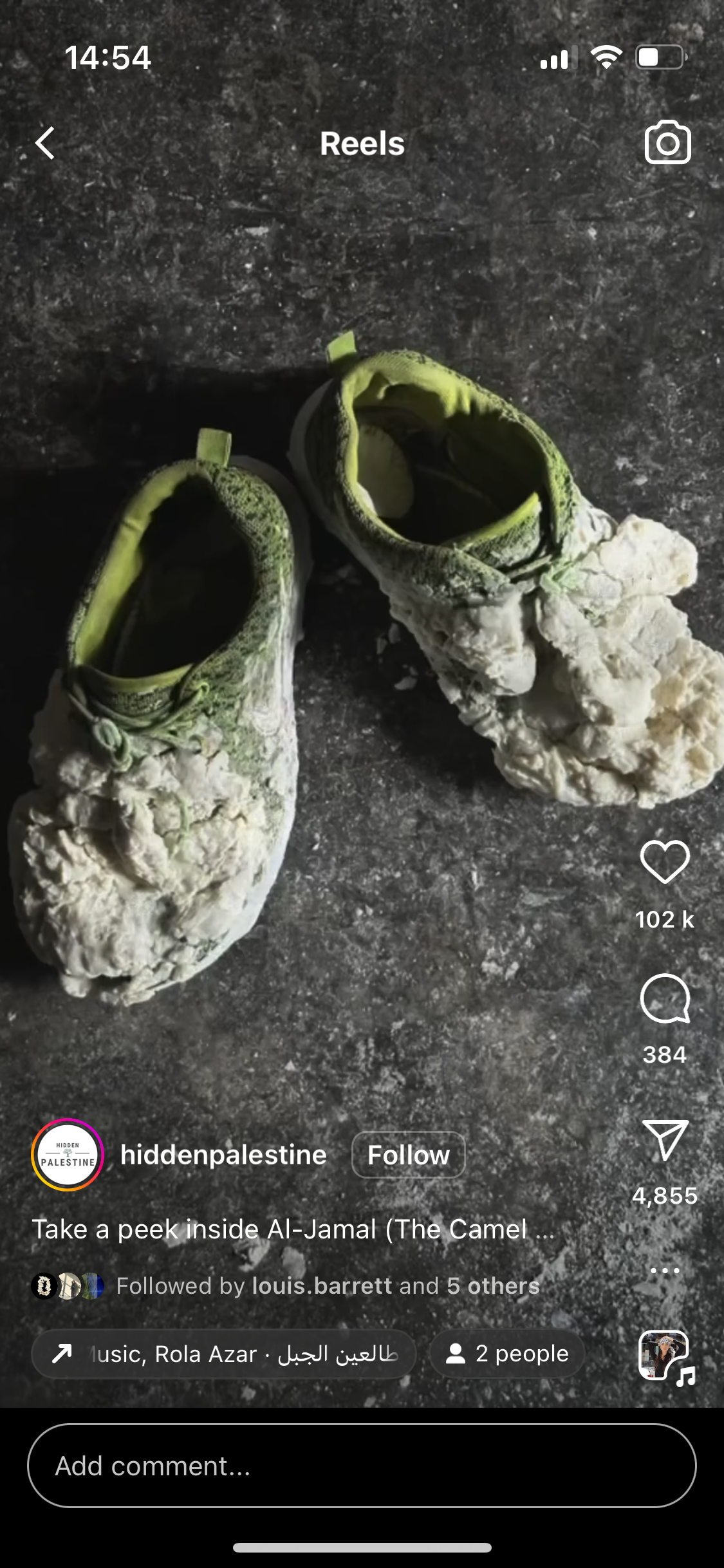Share the reel via the send icon

[665, 1140]
